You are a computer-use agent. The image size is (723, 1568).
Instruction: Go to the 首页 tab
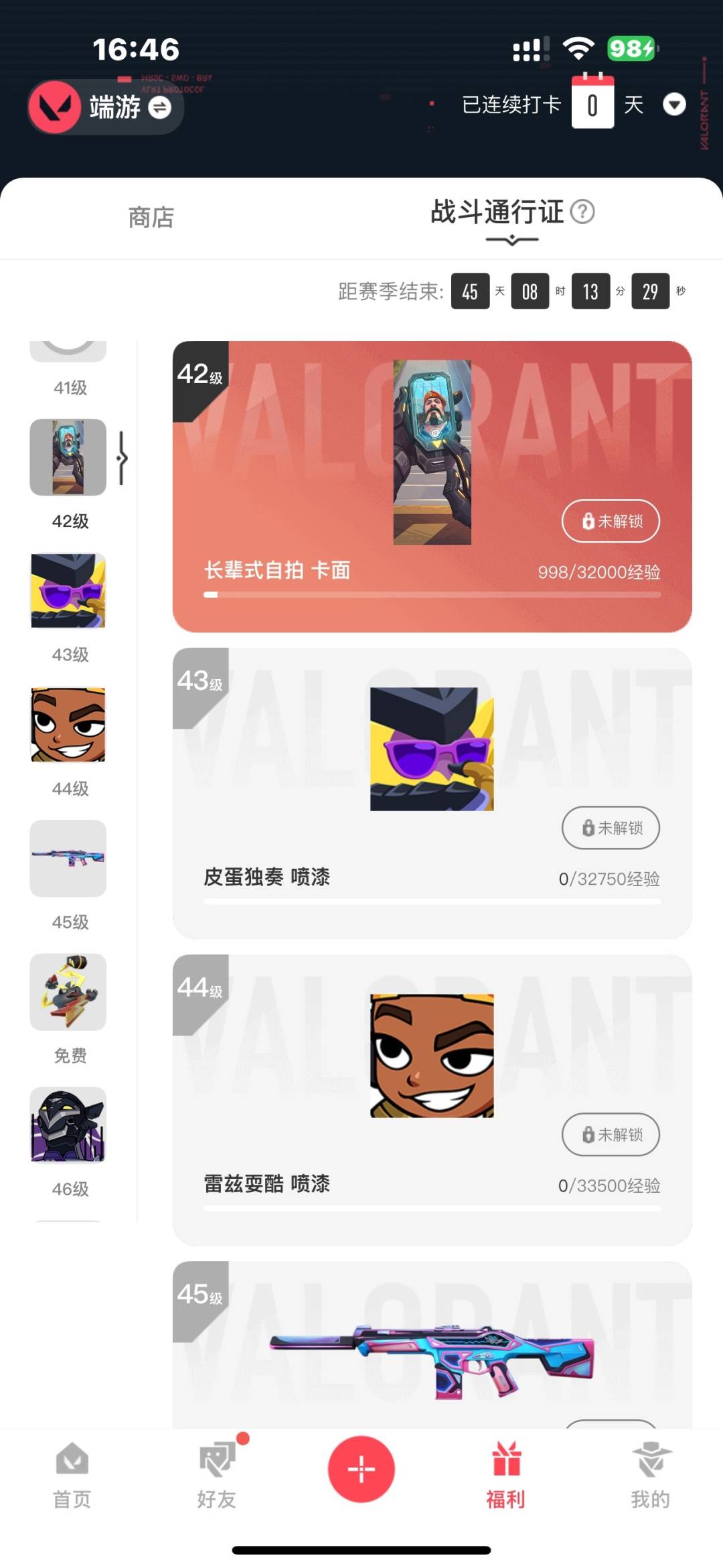click(x=72, y=1475)
